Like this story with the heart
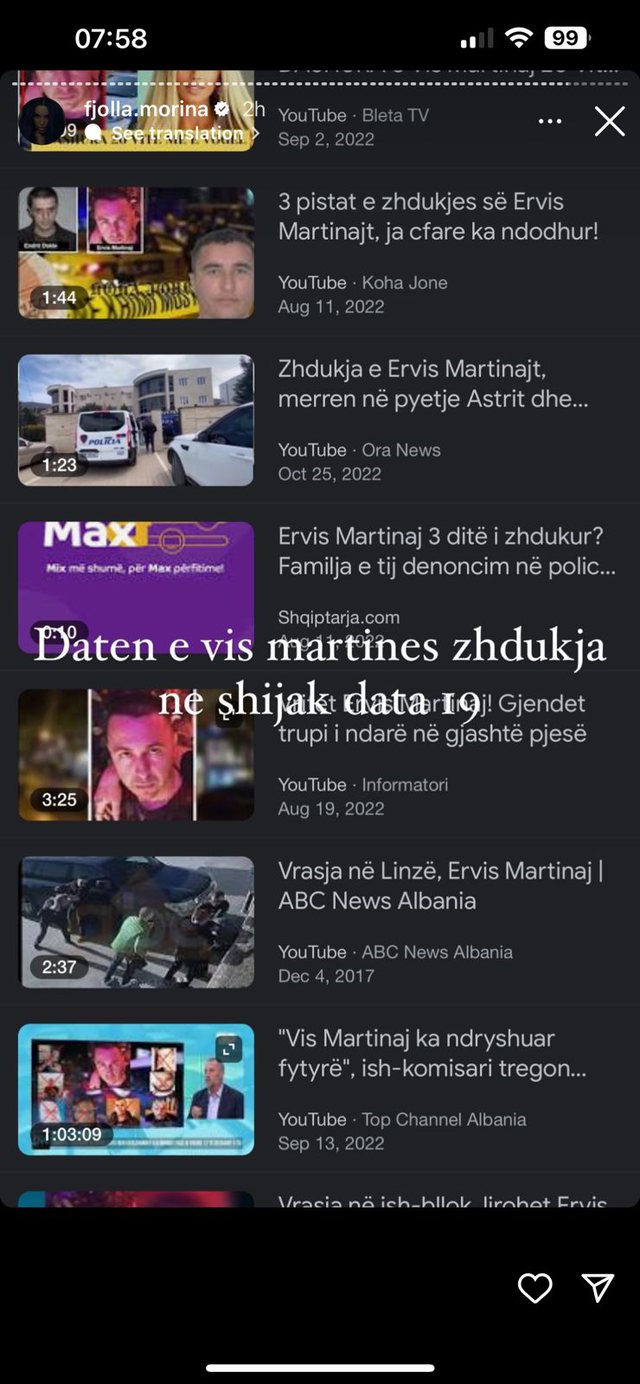 (x=535, y=1288)
